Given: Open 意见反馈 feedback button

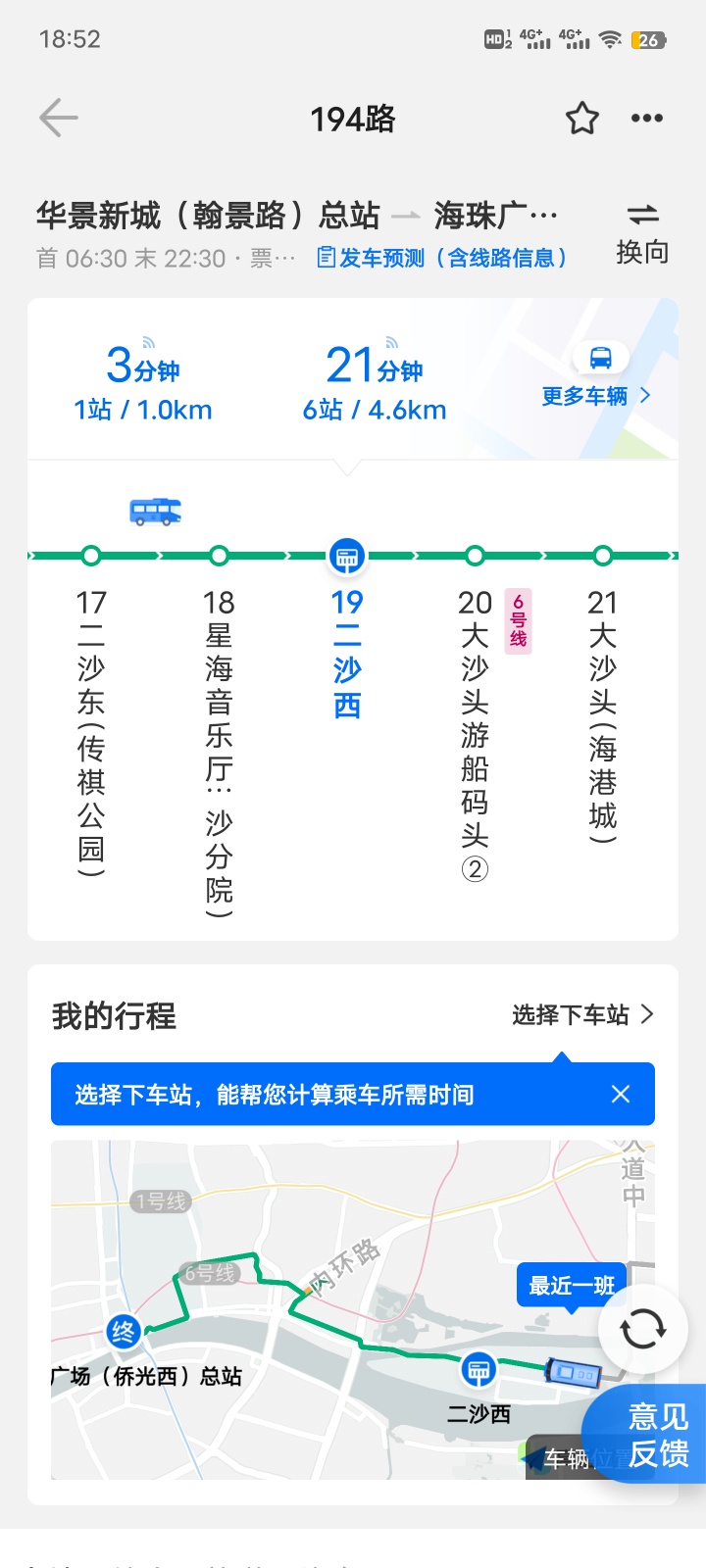Looking at the screenshot, I should (x=657, y=1434).
